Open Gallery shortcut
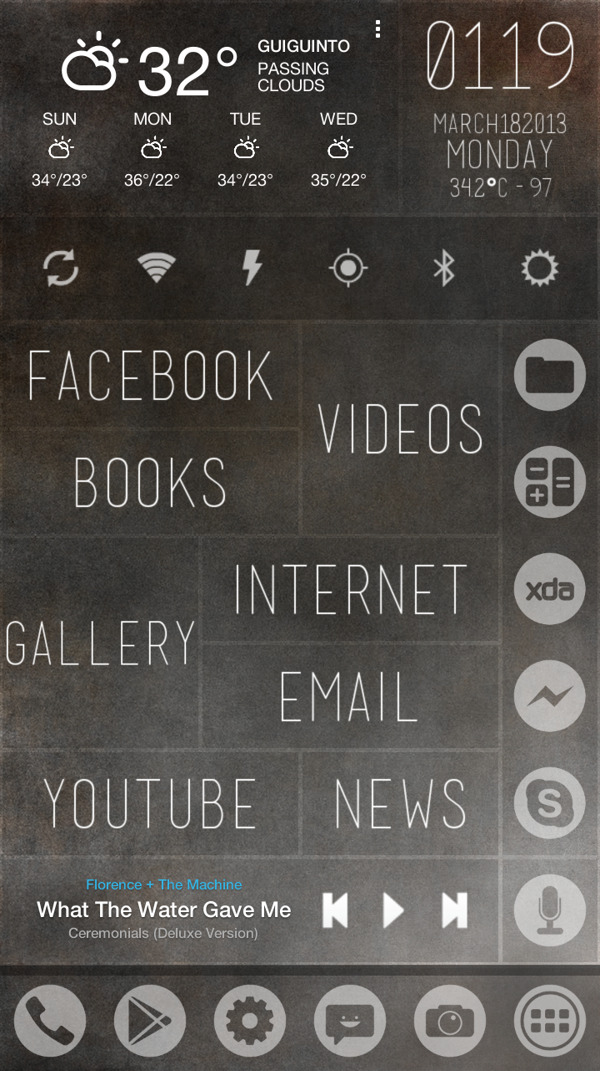The width and height of the screenshot is (600, 1071). pyautogui.click(x=100, y=643)
